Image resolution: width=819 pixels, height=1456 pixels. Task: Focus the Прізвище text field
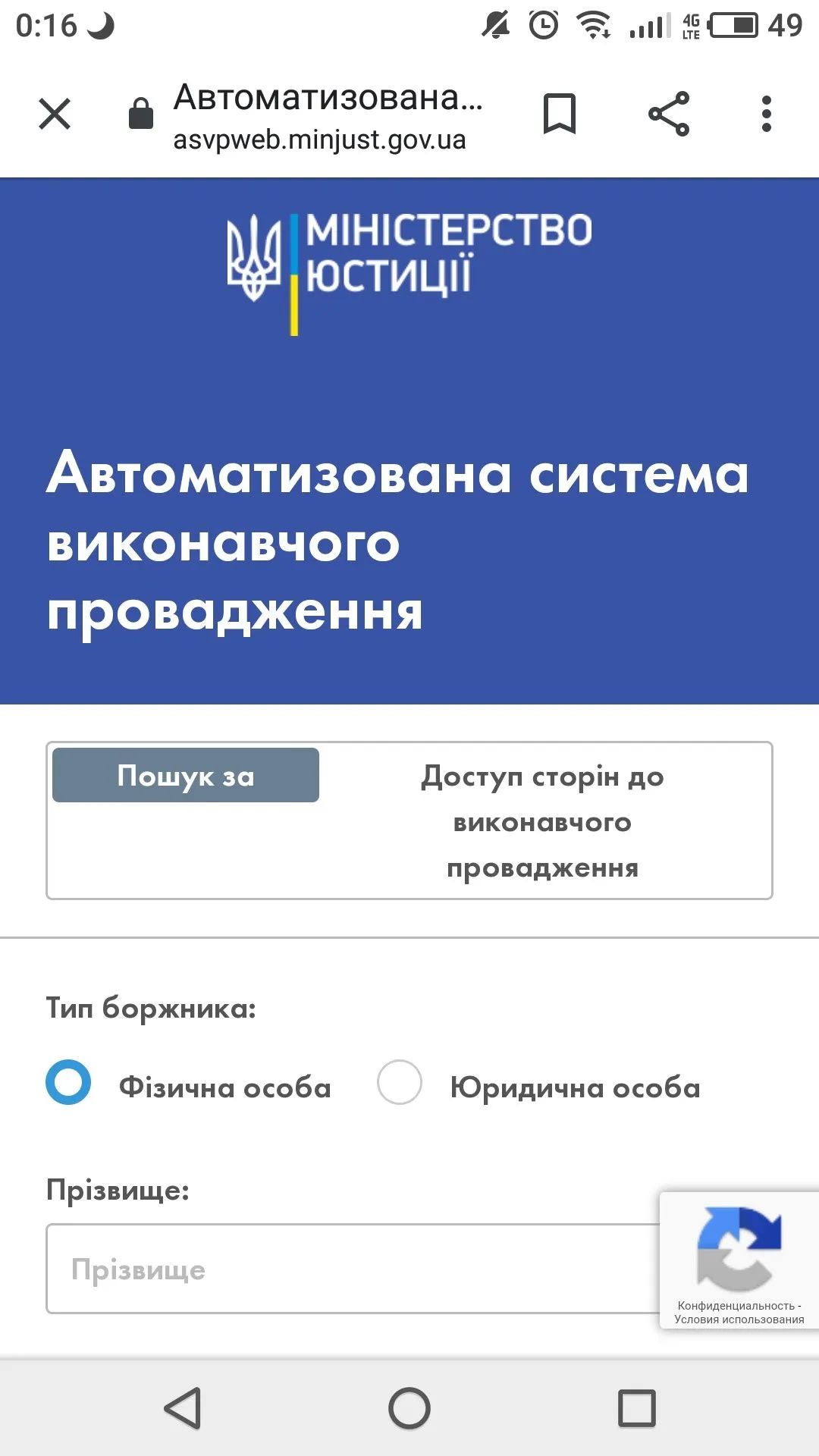[x=349, y=1269]
